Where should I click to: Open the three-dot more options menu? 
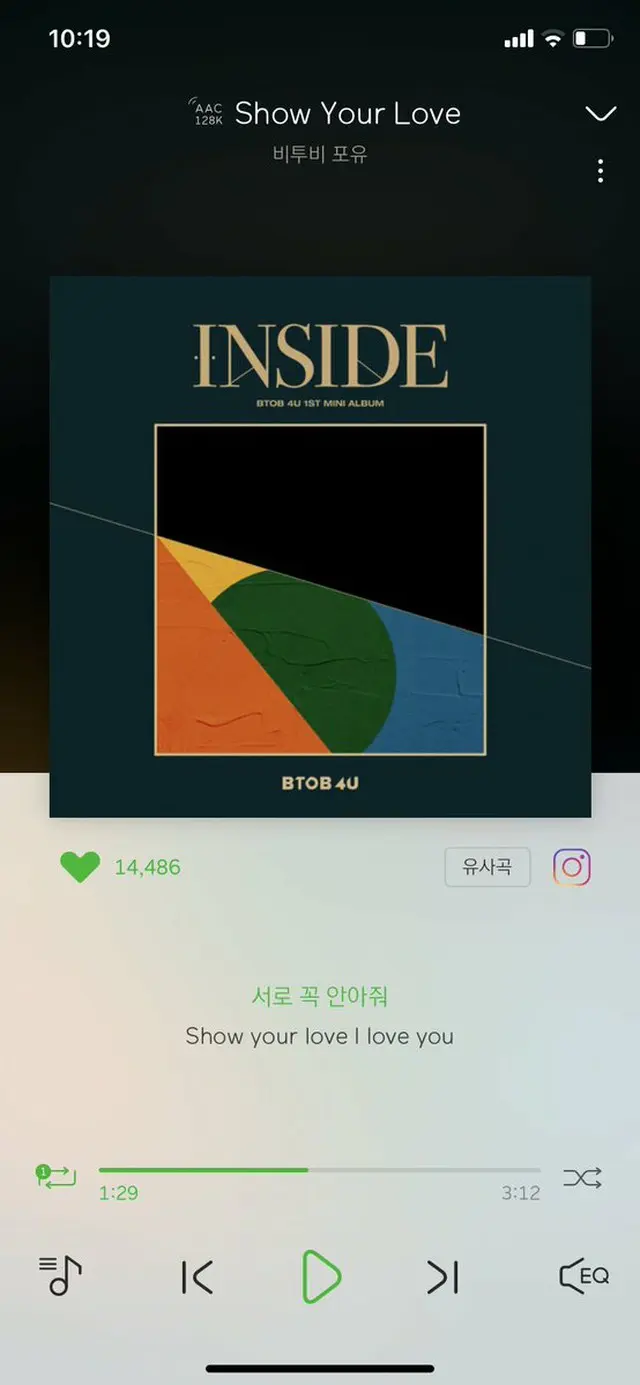pos(600,171)
